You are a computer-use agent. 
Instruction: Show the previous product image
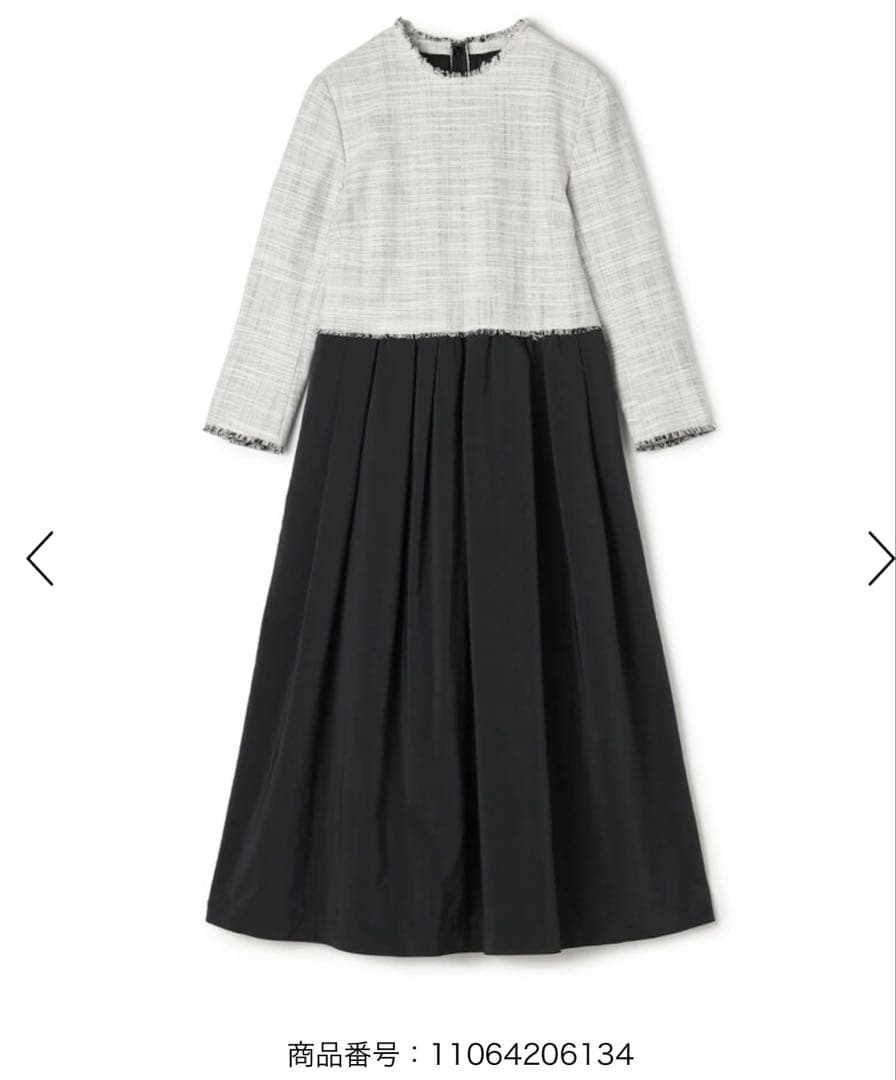click(40, 557)
